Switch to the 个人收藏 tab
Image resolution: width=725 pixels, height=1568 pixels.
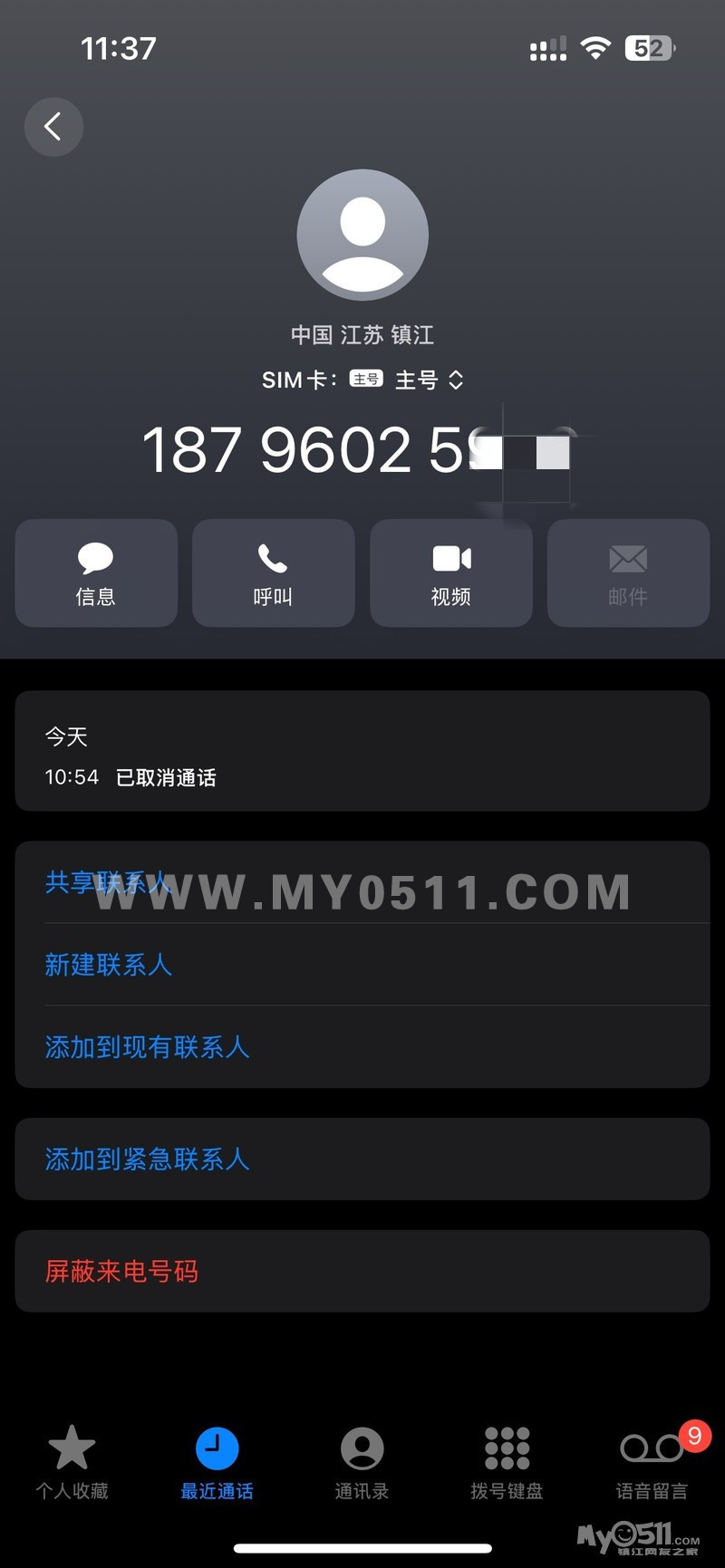point(72,1462)
